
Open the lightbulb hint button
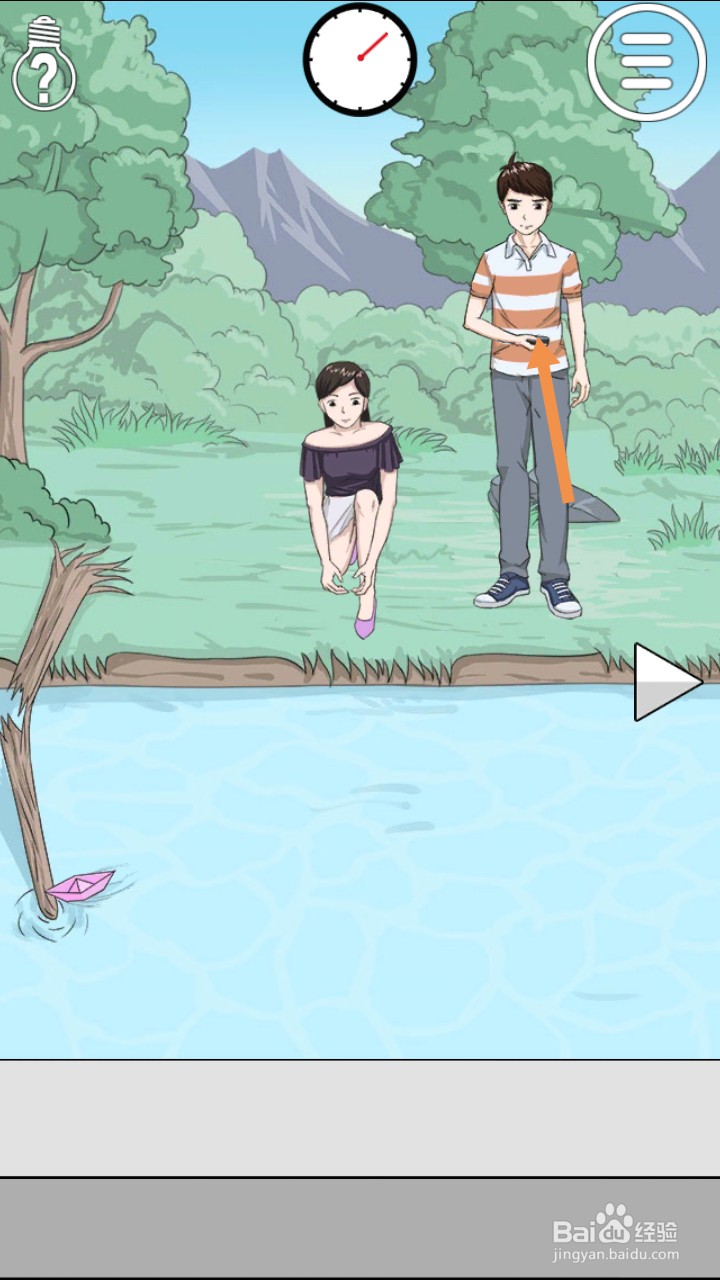point(44,64)
